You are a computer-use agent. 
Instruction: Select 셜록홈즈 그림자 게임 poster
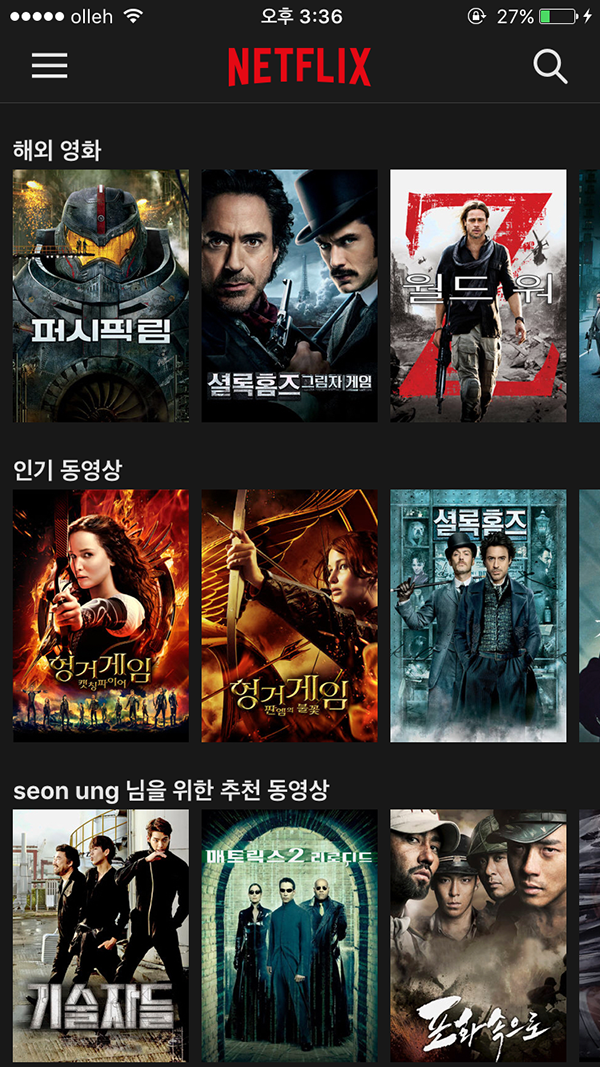point(289,296)
